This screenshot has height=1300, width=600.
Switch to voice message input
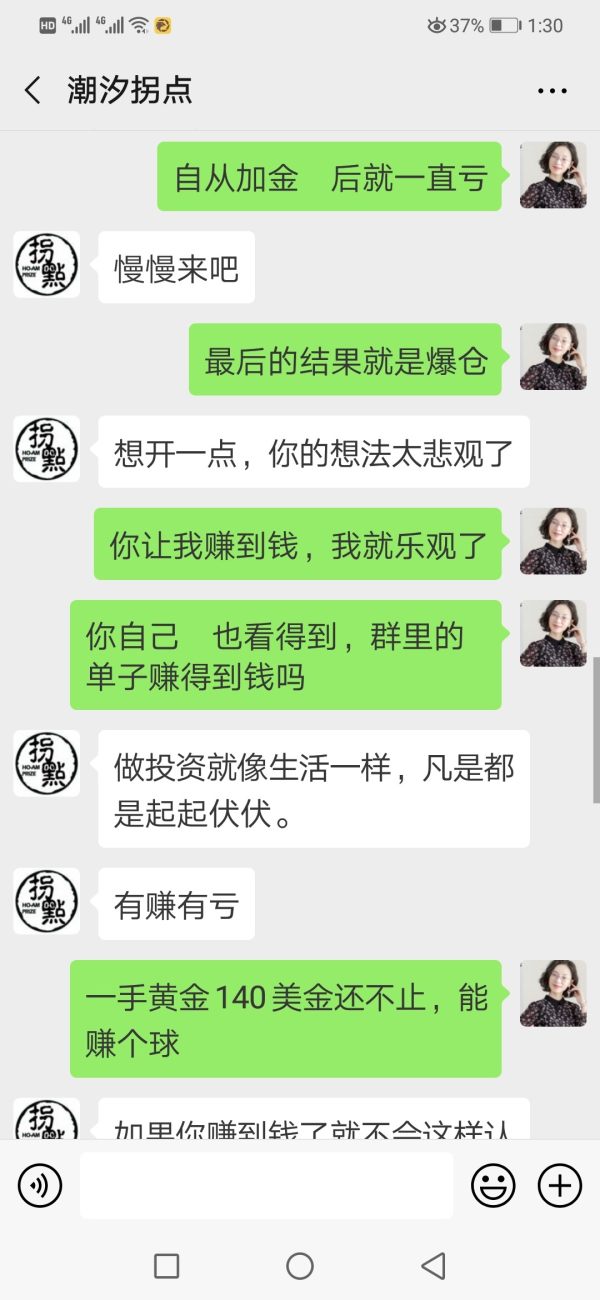tap(40, 1186)
